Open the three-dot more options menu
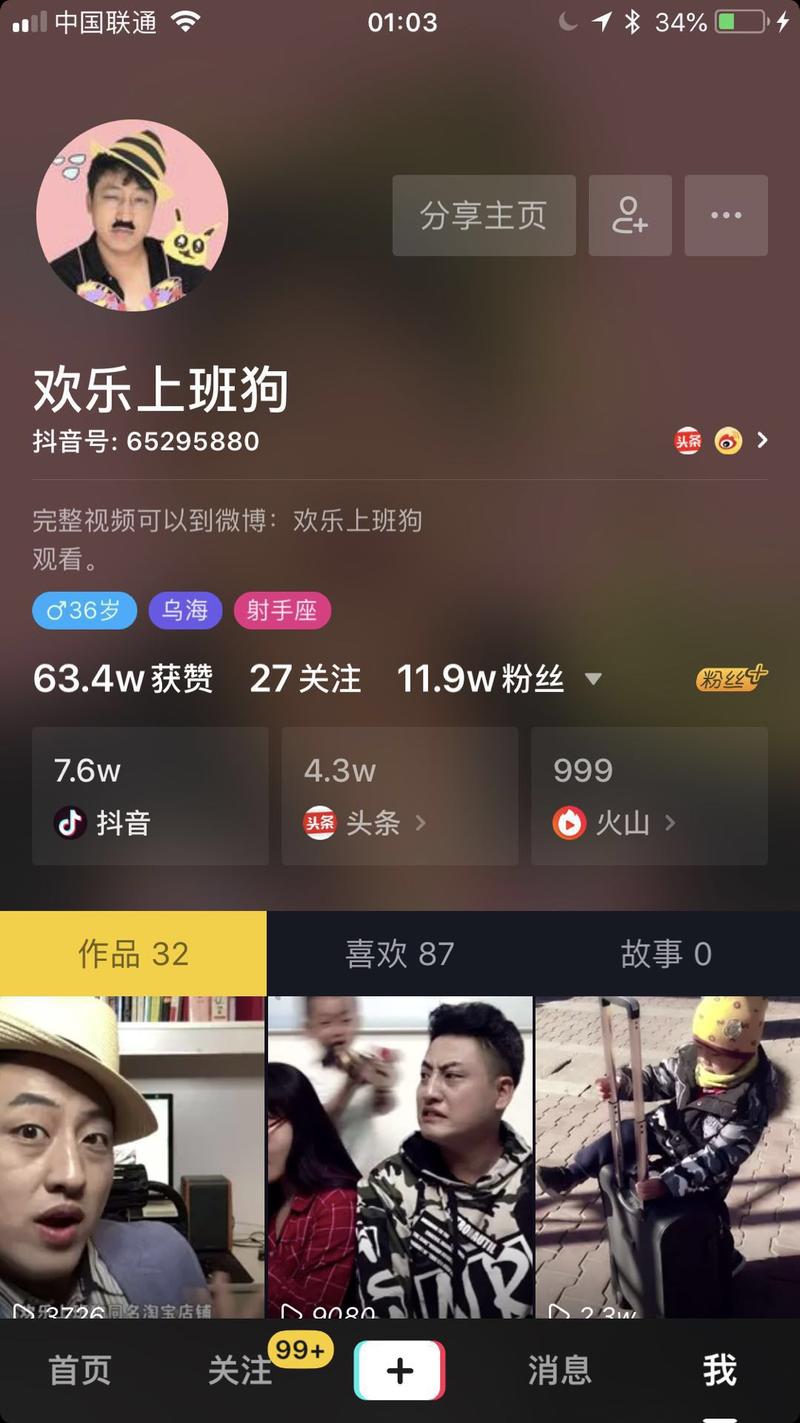800x1423 pixels. pos(726,216)
